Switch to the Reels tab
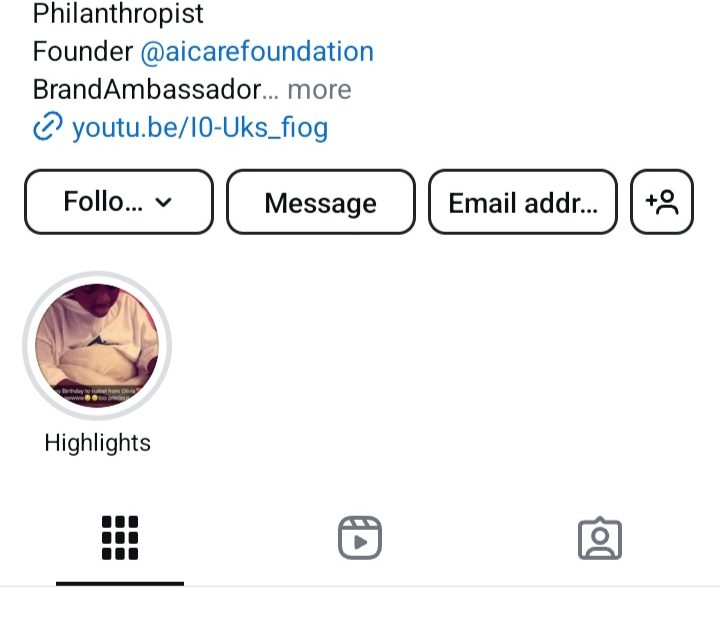Screen dimensions: 720x630 click(360, 539)
